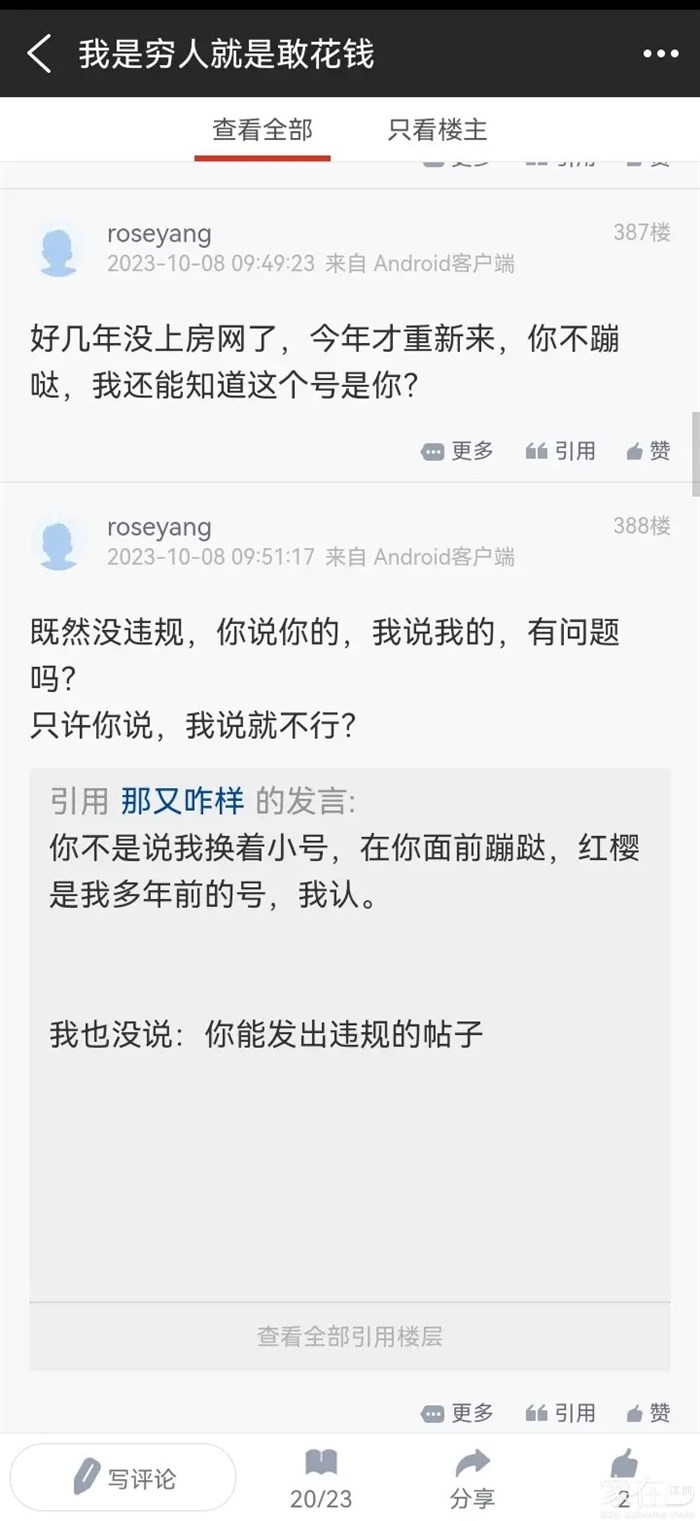
Task: Quote the floor 388 post with 引用
Action: tap(561, 1412)
